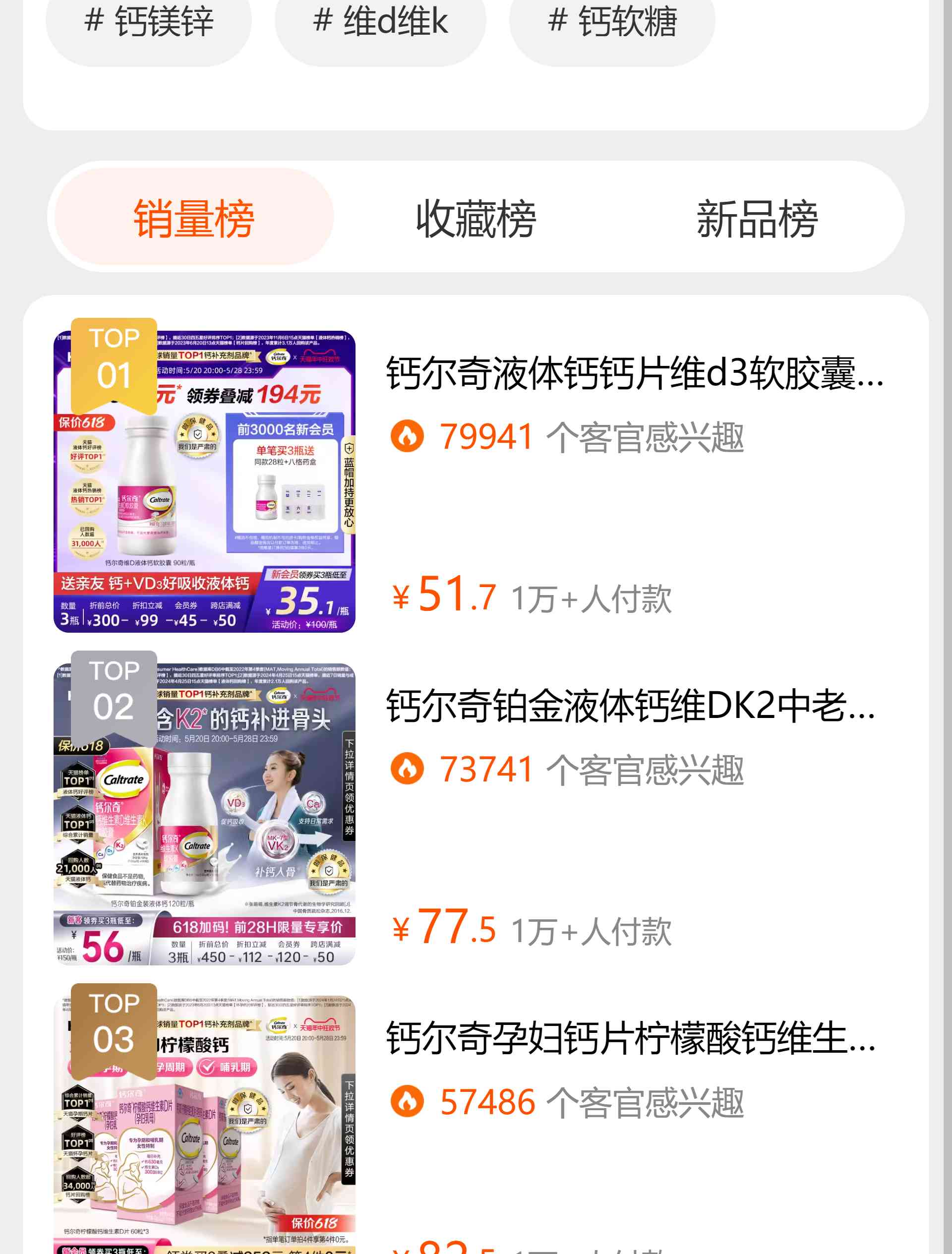Open TOP 02 钙尔奇铂金液体钙维DK2 product
The width and height of the screenshot is (952, 1254).
click(x=631, y=707)
